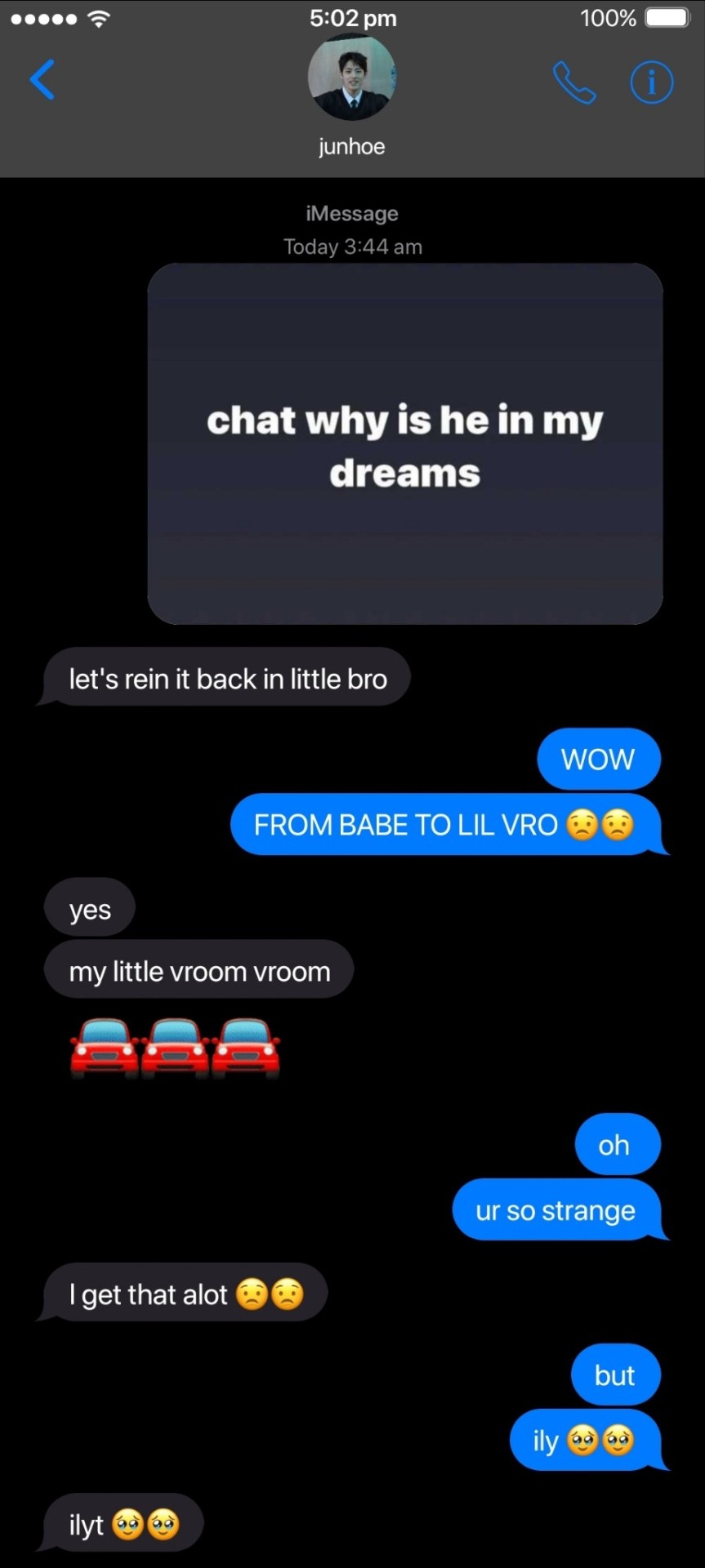Go back to the messages list

tap(42, 80)
